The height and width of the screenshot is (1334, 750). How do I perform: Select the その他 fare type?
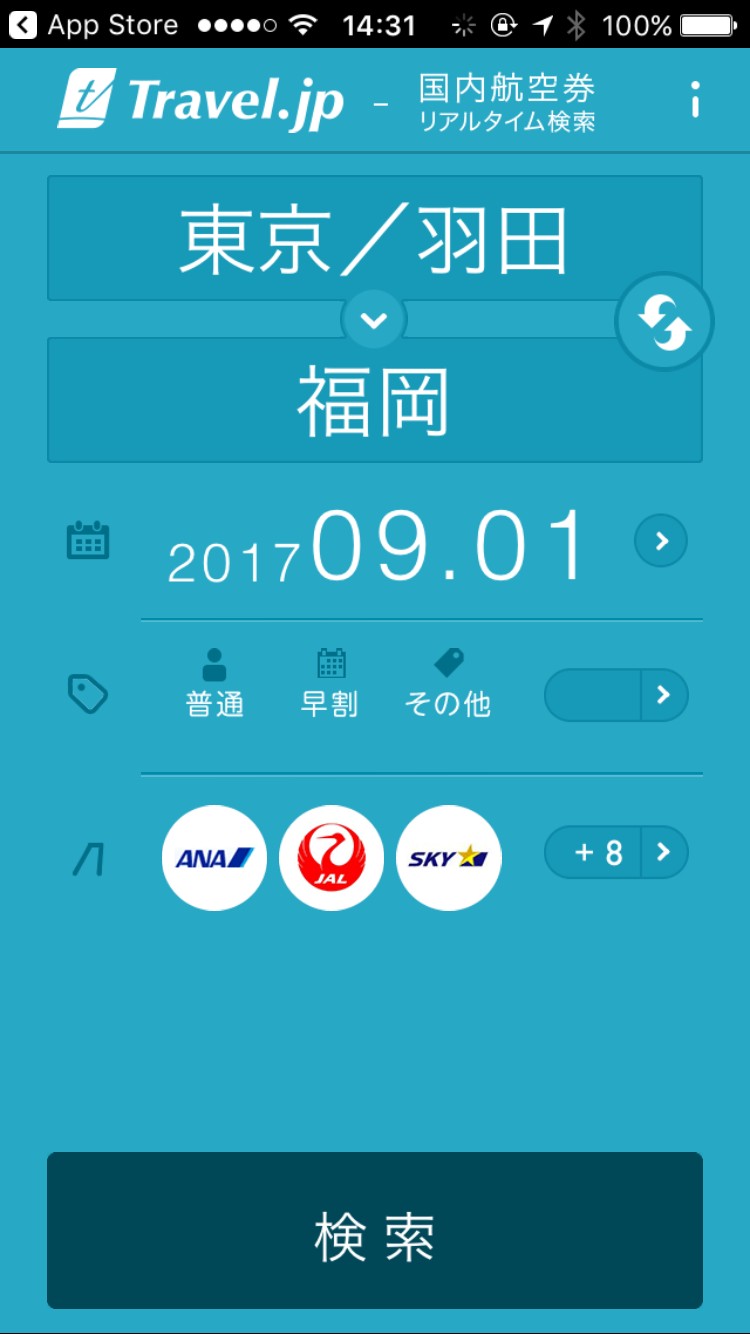447,684
